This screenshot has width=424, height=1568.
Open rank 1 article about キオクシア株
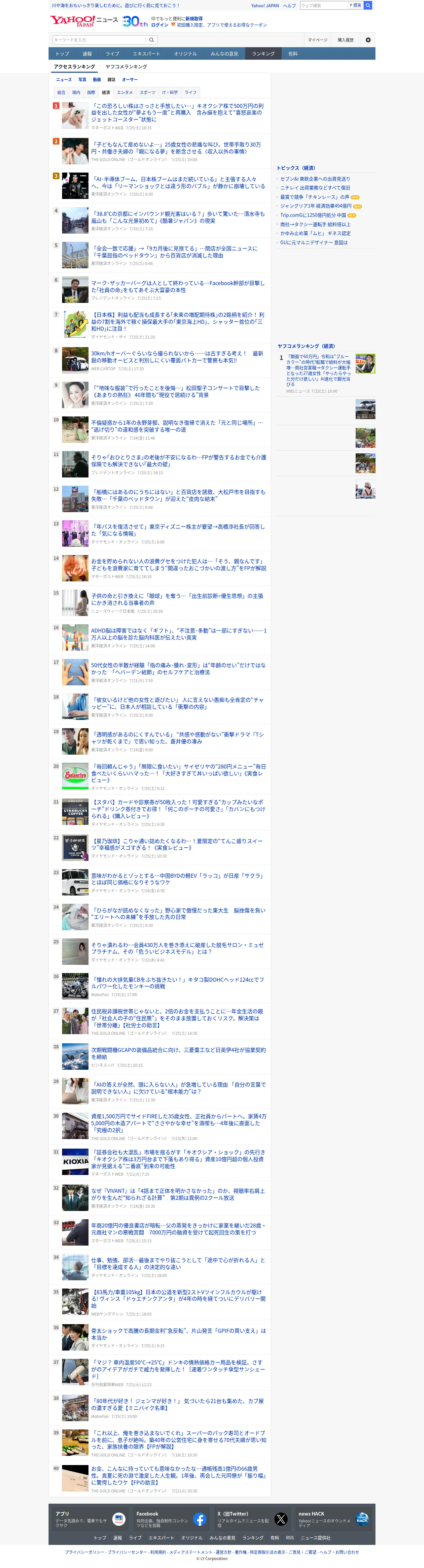point(177,113)
